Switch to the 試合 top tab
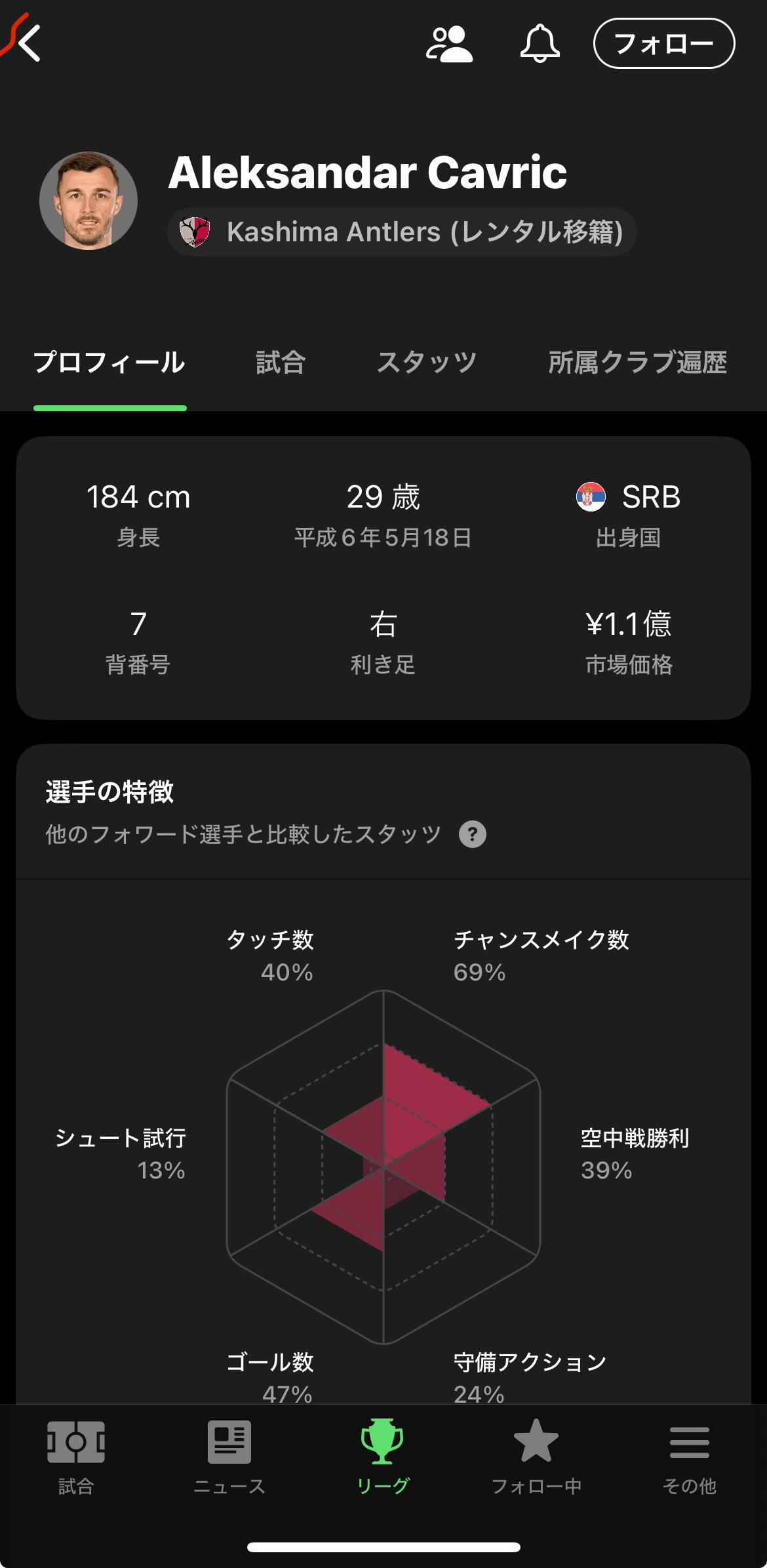The height and width of the screenshot is (1568, 767). click(x=281, y=362)
